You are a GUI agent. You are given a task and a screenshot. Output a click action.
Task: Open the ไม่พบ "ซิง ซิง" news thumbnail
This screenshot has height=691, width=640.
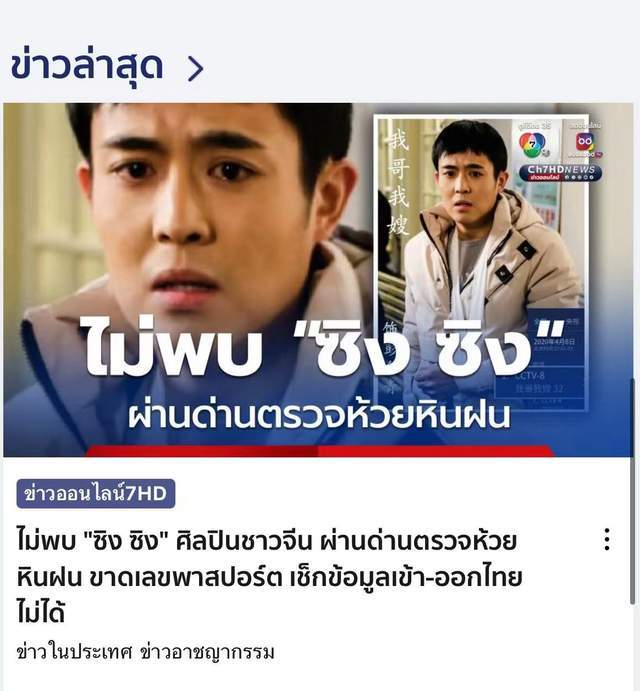(x=318, y=279)
